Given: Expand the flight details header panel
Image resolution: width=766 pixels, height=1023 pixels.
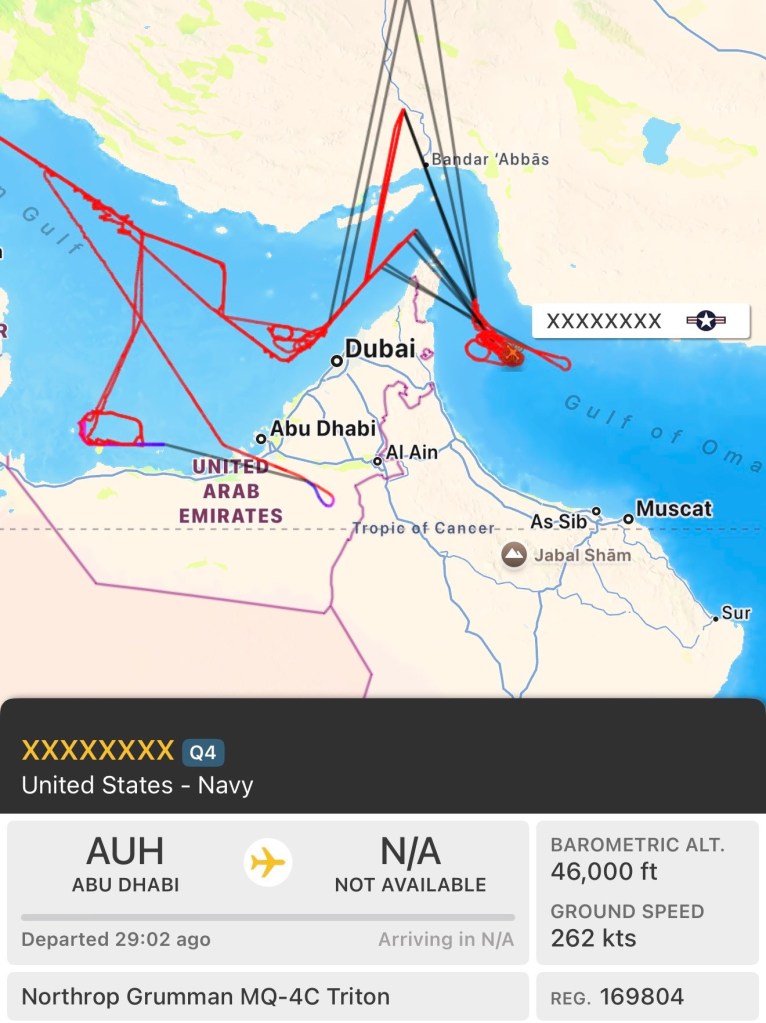Looking at the screenshot, I should coord(383,765).
